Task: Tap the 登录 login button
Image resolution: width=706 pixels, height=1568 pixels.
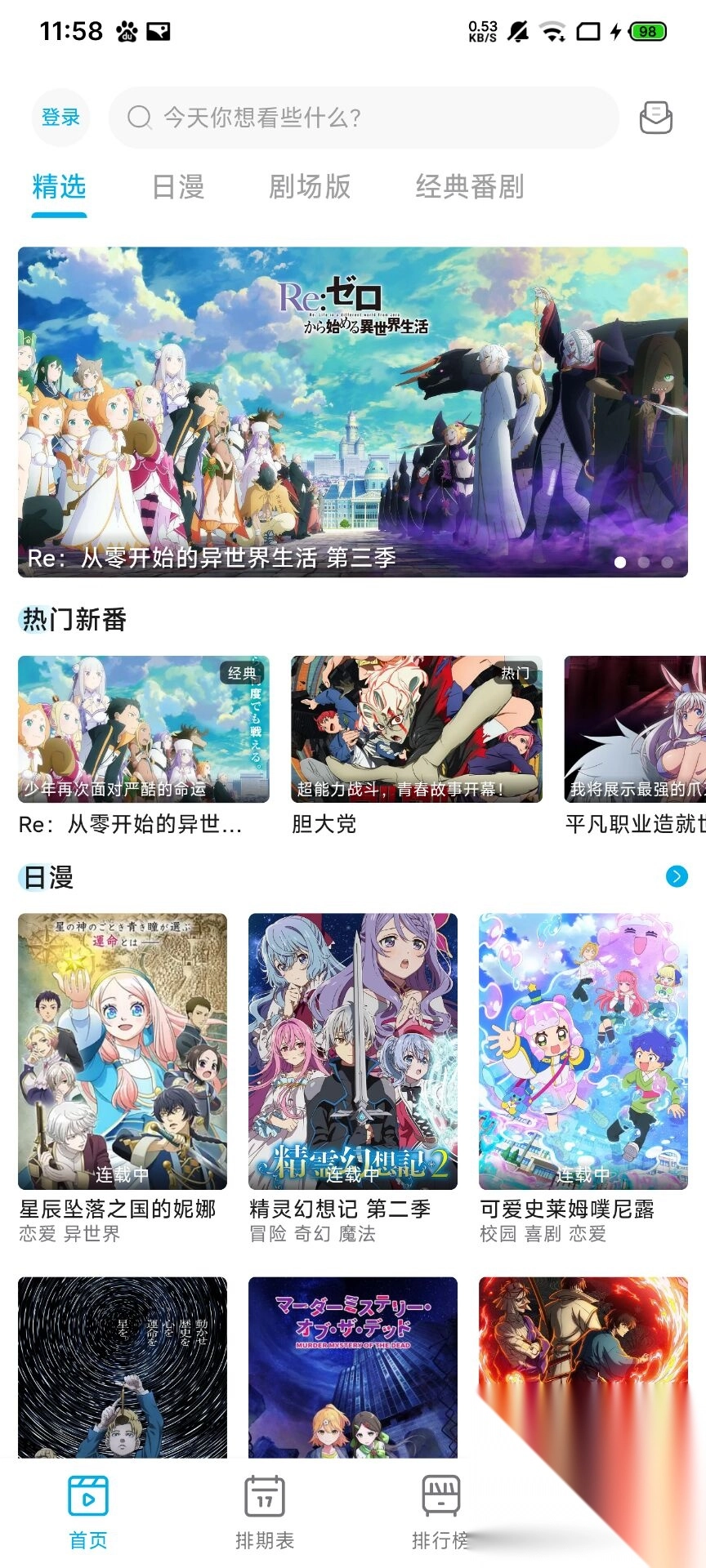Action: tap(60, 116)
